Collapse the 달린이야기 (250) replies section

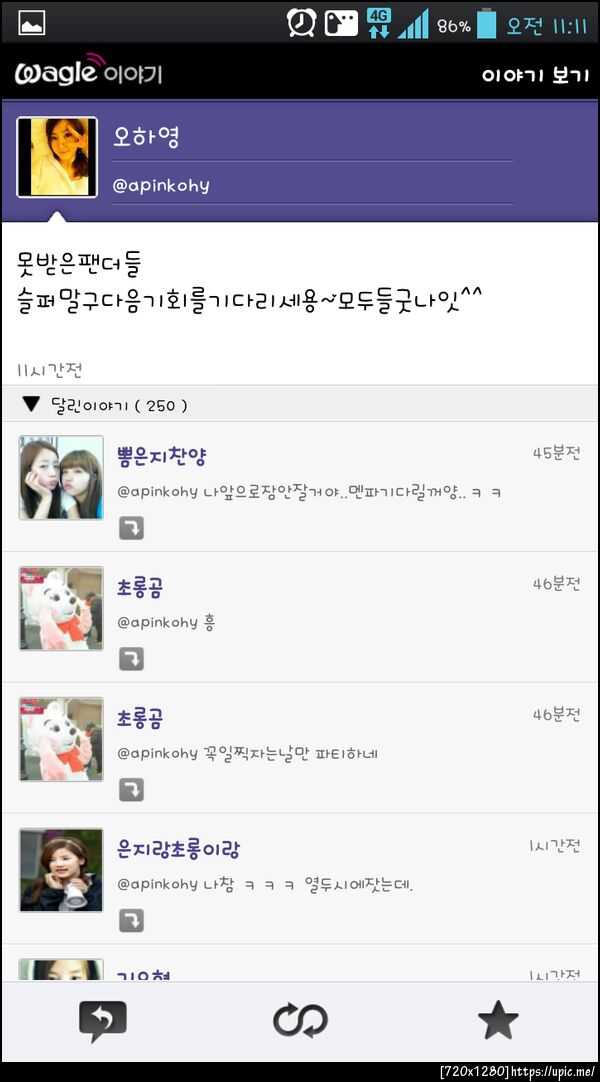click(31, 405)
